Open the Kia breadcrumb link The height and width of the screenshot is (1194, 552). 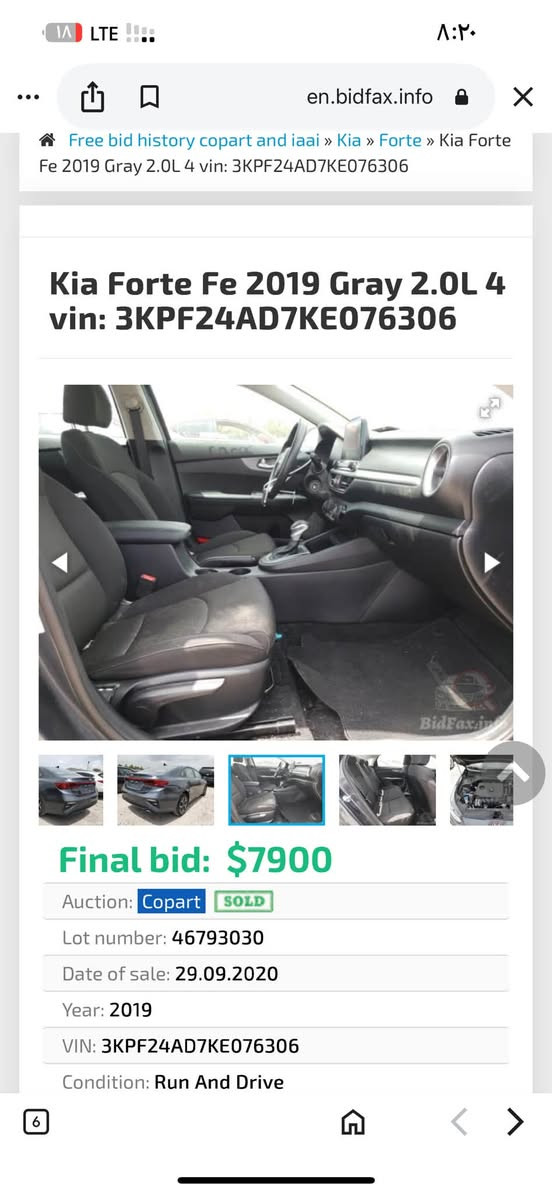click(349, 140)
